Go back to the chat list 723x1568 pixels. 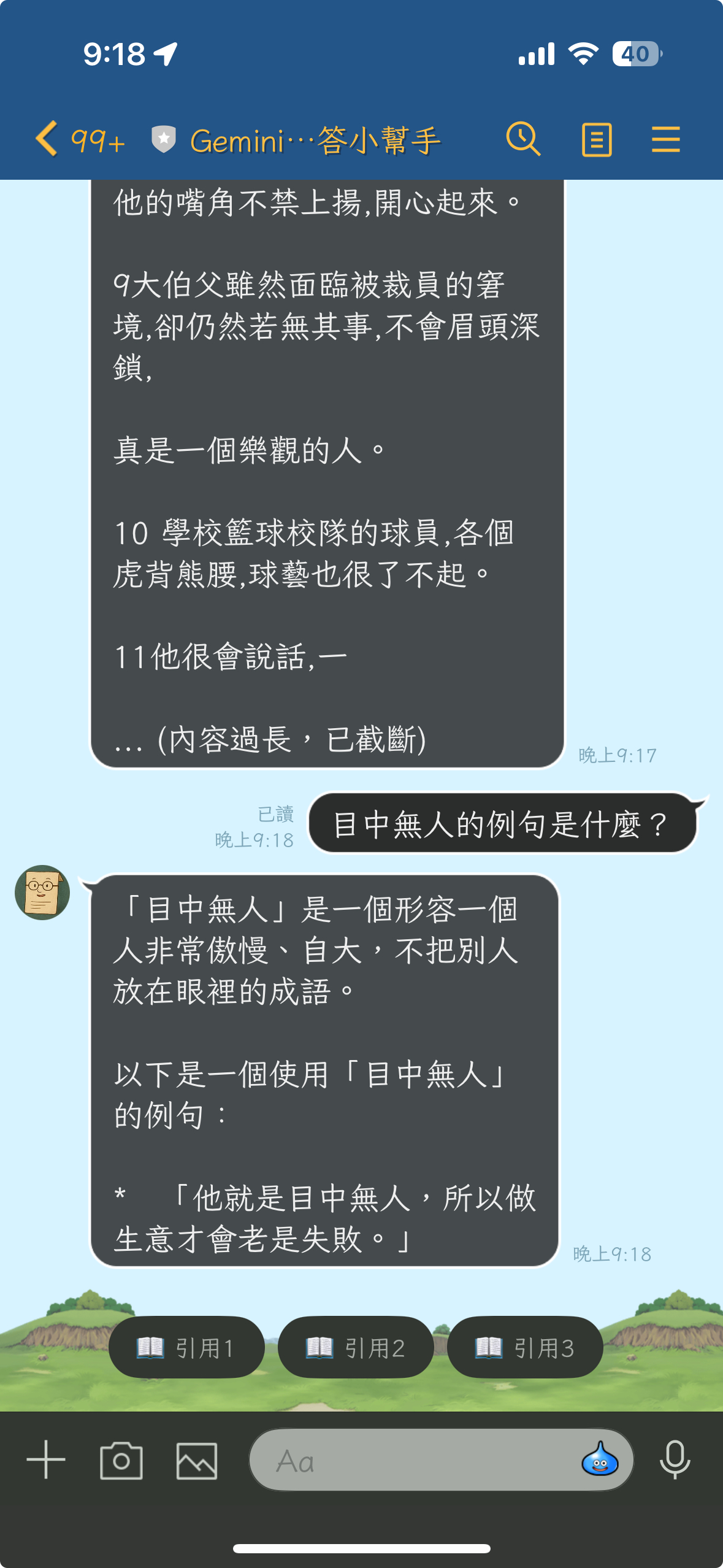coord(48,139)
